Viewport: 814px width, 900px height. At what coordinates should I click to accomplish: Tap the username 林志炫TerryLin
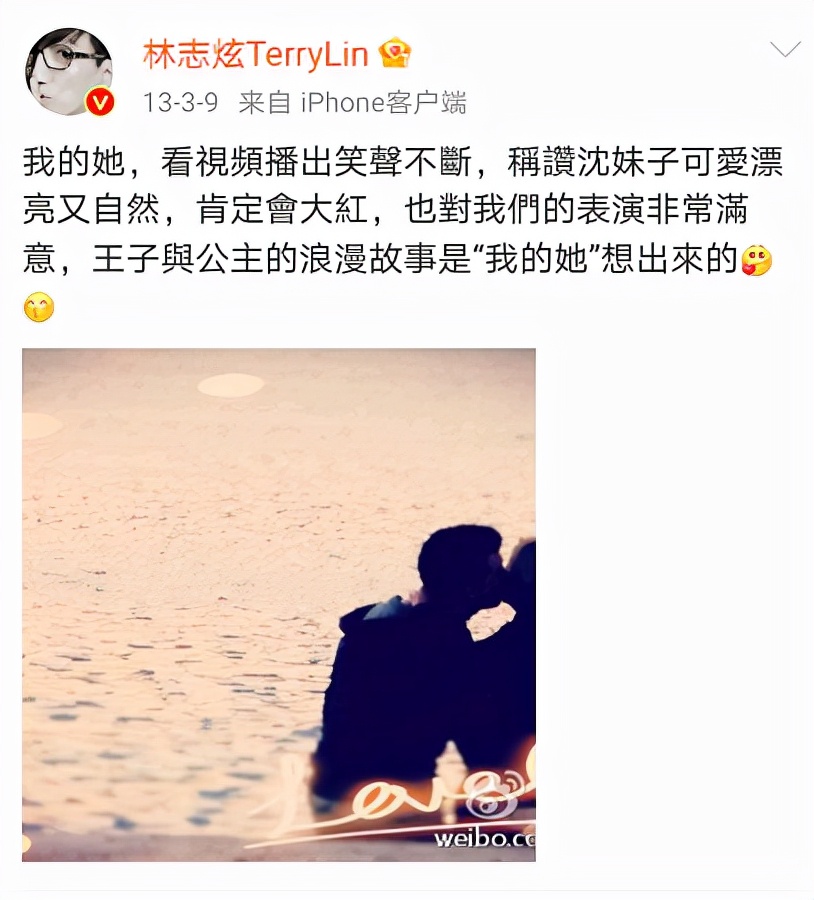[x=255, y=54]
